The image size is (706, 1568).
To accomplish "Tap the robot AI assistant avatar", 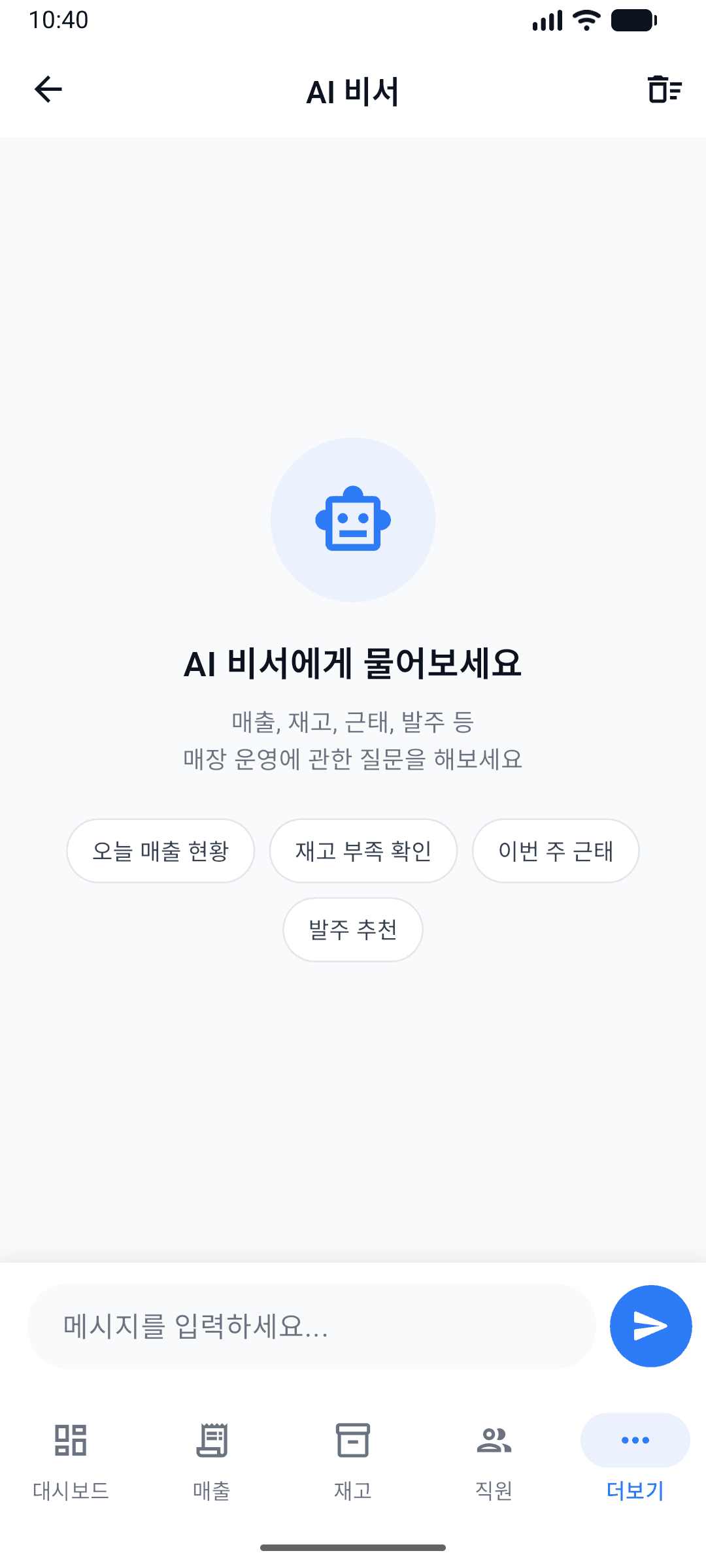I will coord(353,518).
